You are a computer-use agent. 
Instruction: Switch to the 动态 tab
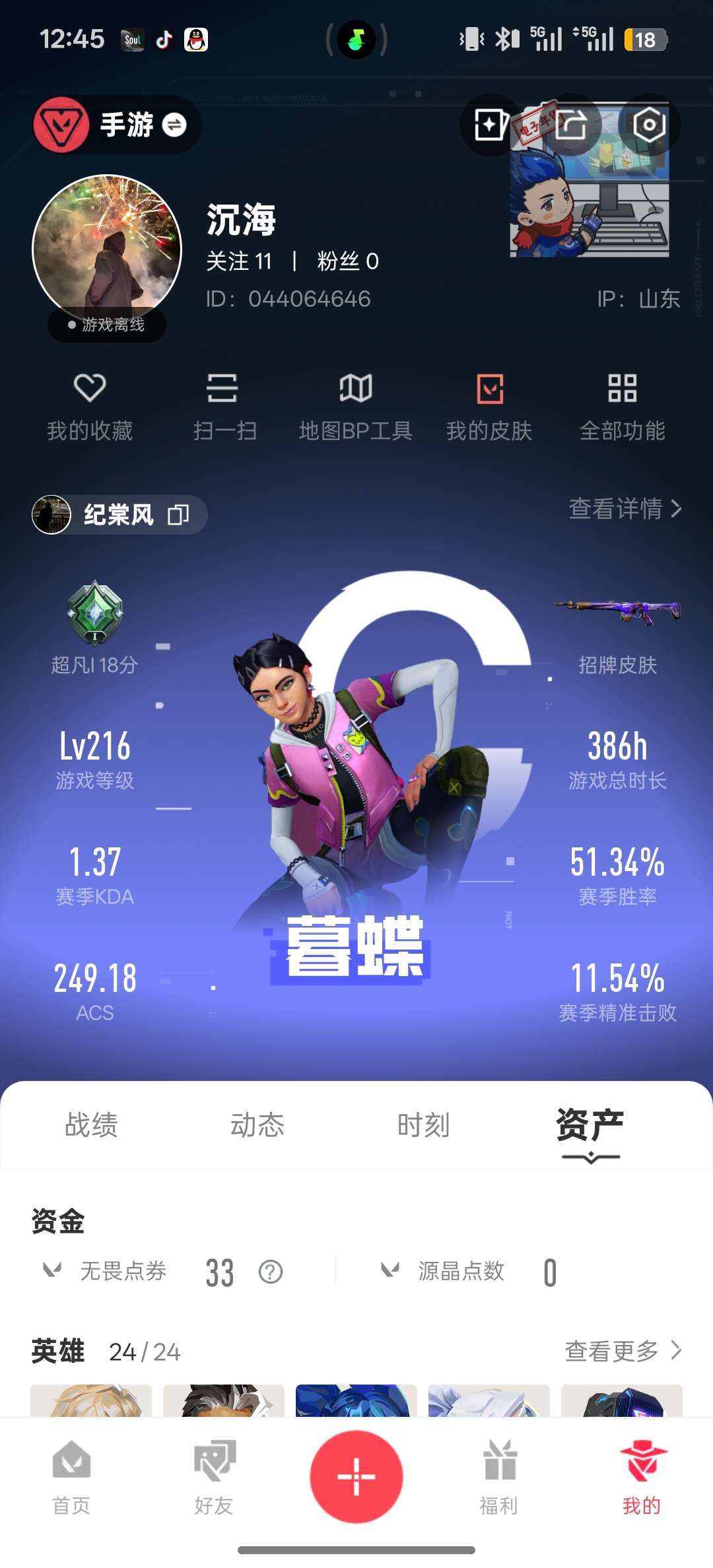257,1125
